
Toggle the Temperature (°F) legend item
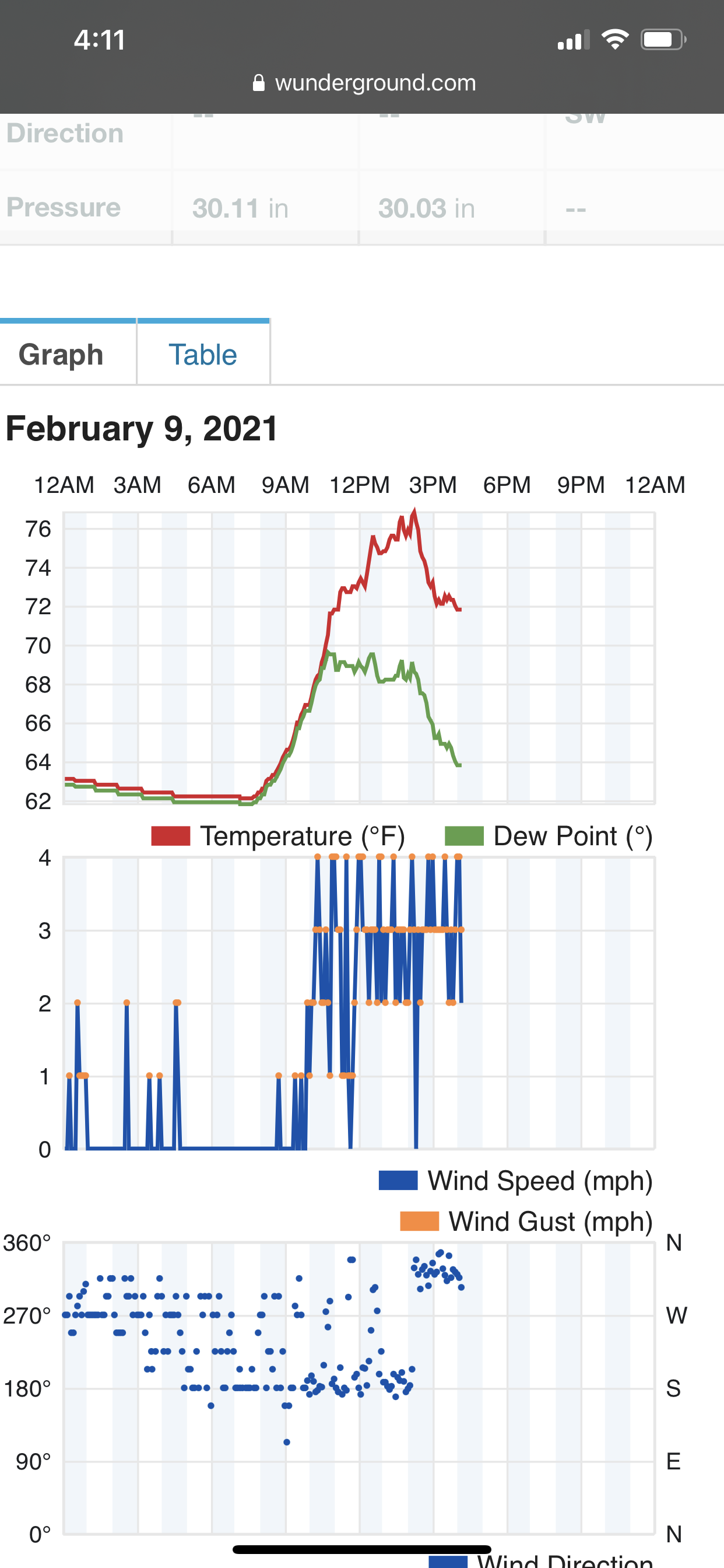coord(279,836)
